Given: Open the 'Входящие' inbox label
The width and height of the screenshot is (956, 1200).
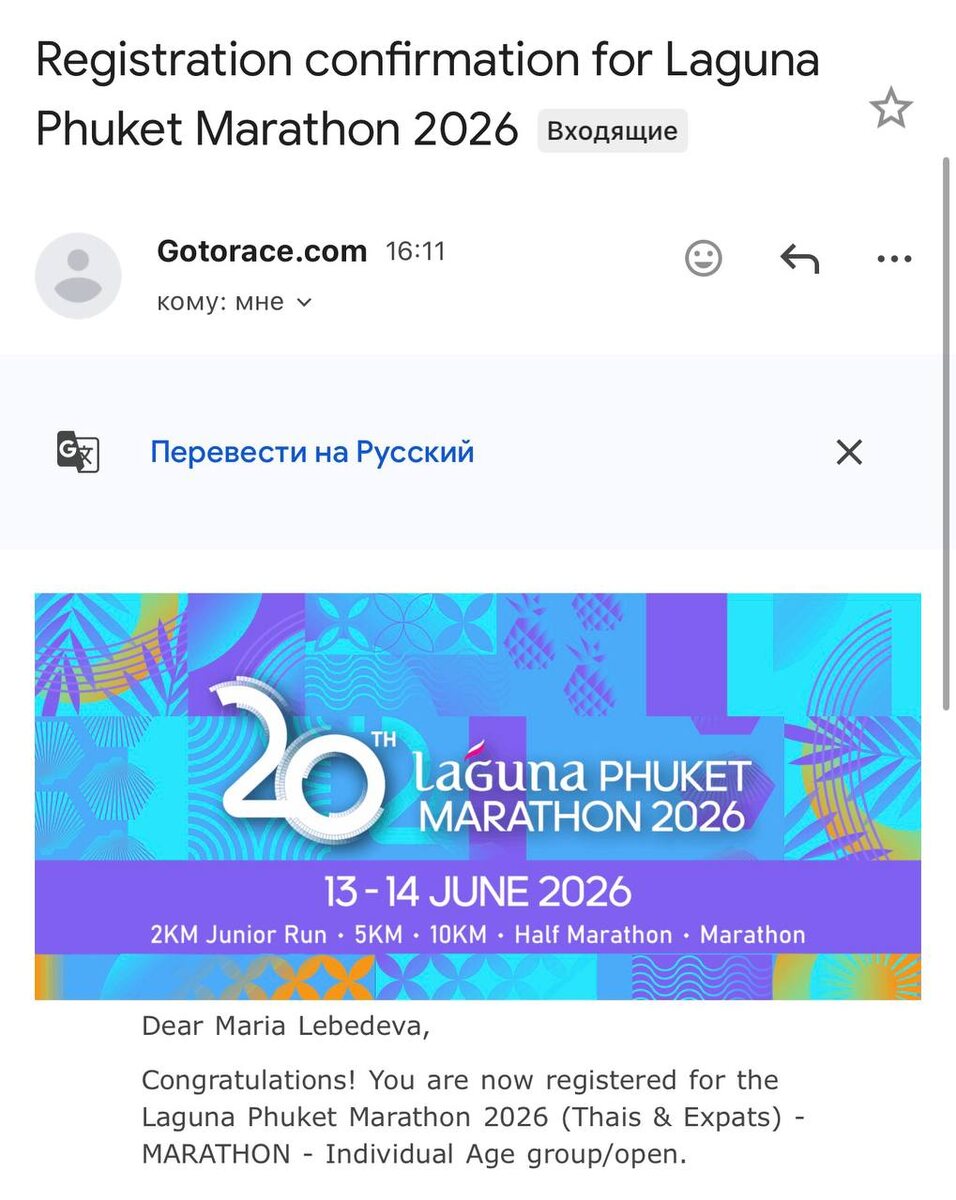Looking at the screenshot, I should (x=612, y=131).
